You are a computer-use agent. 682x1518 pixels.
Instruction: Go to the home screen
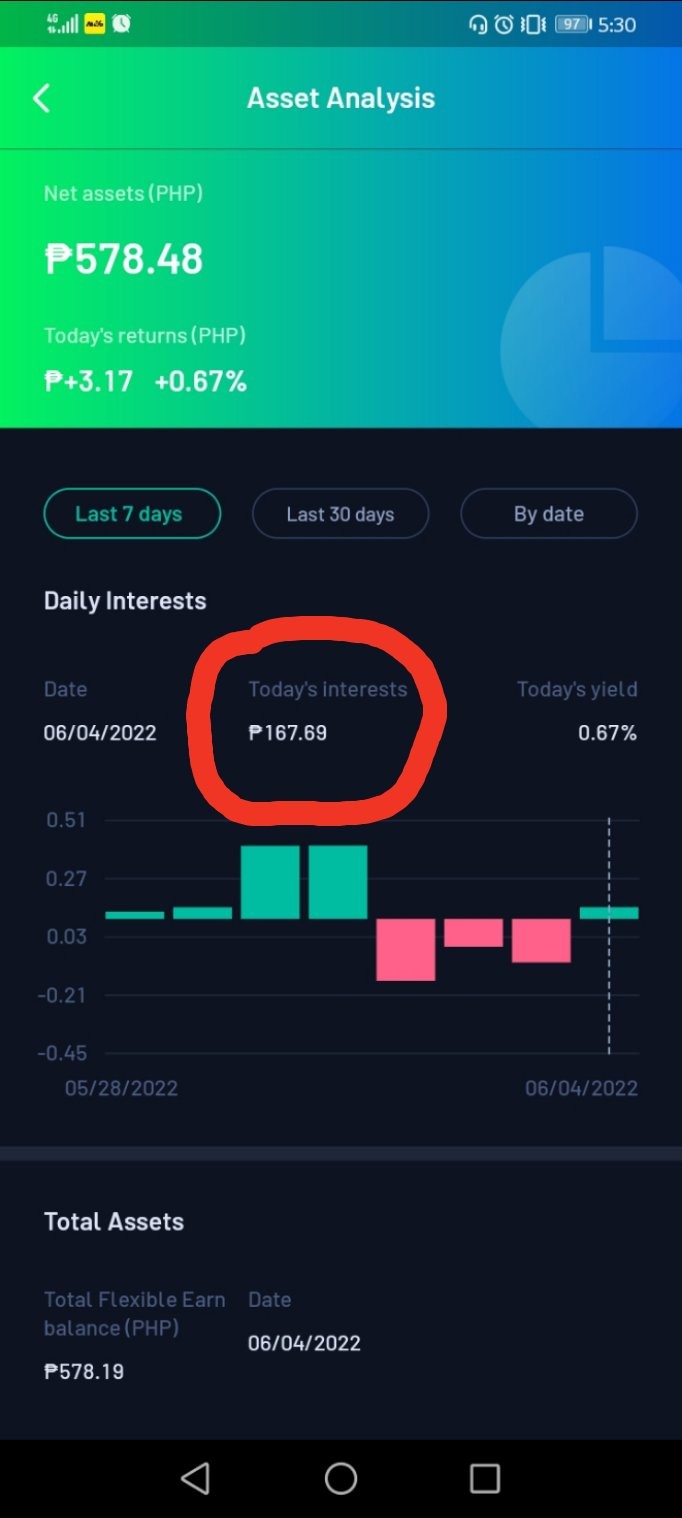tap(341, 1478)
